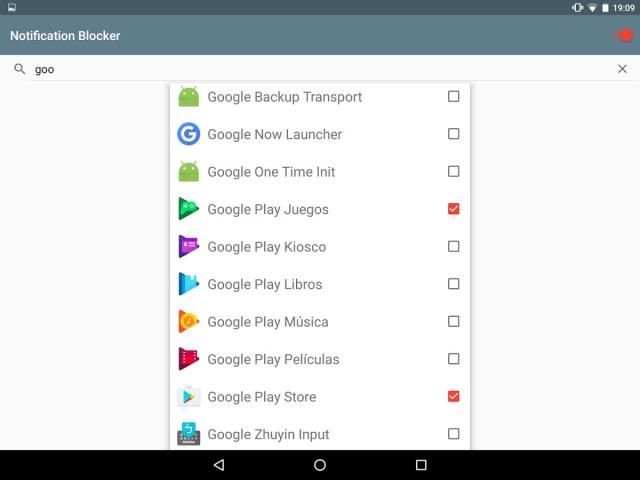The height and width of the screenshot is (480, 640).
Task: Return to the home screen
Action: tap(320, 465)
